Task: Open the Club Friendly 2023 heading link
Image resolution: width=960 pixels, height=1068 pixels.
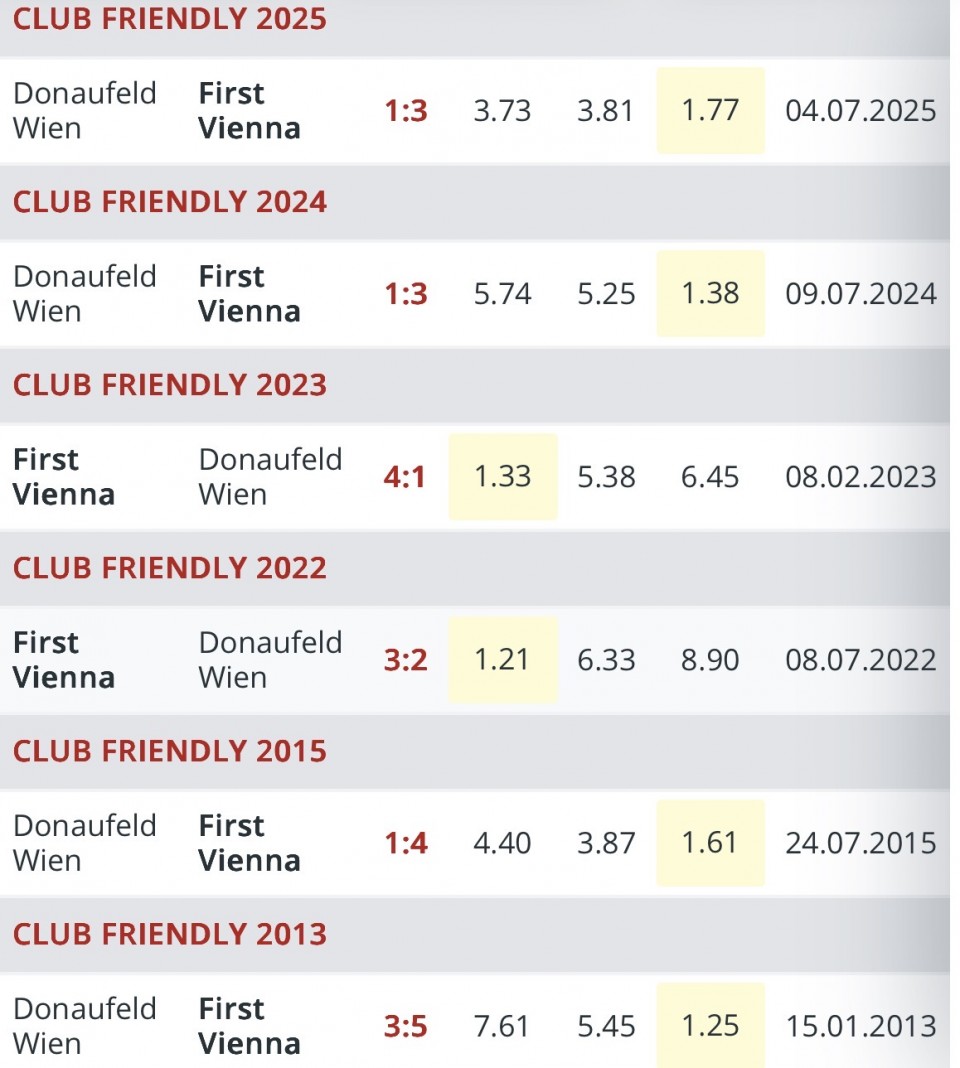Action: click(x=170, y=385)
